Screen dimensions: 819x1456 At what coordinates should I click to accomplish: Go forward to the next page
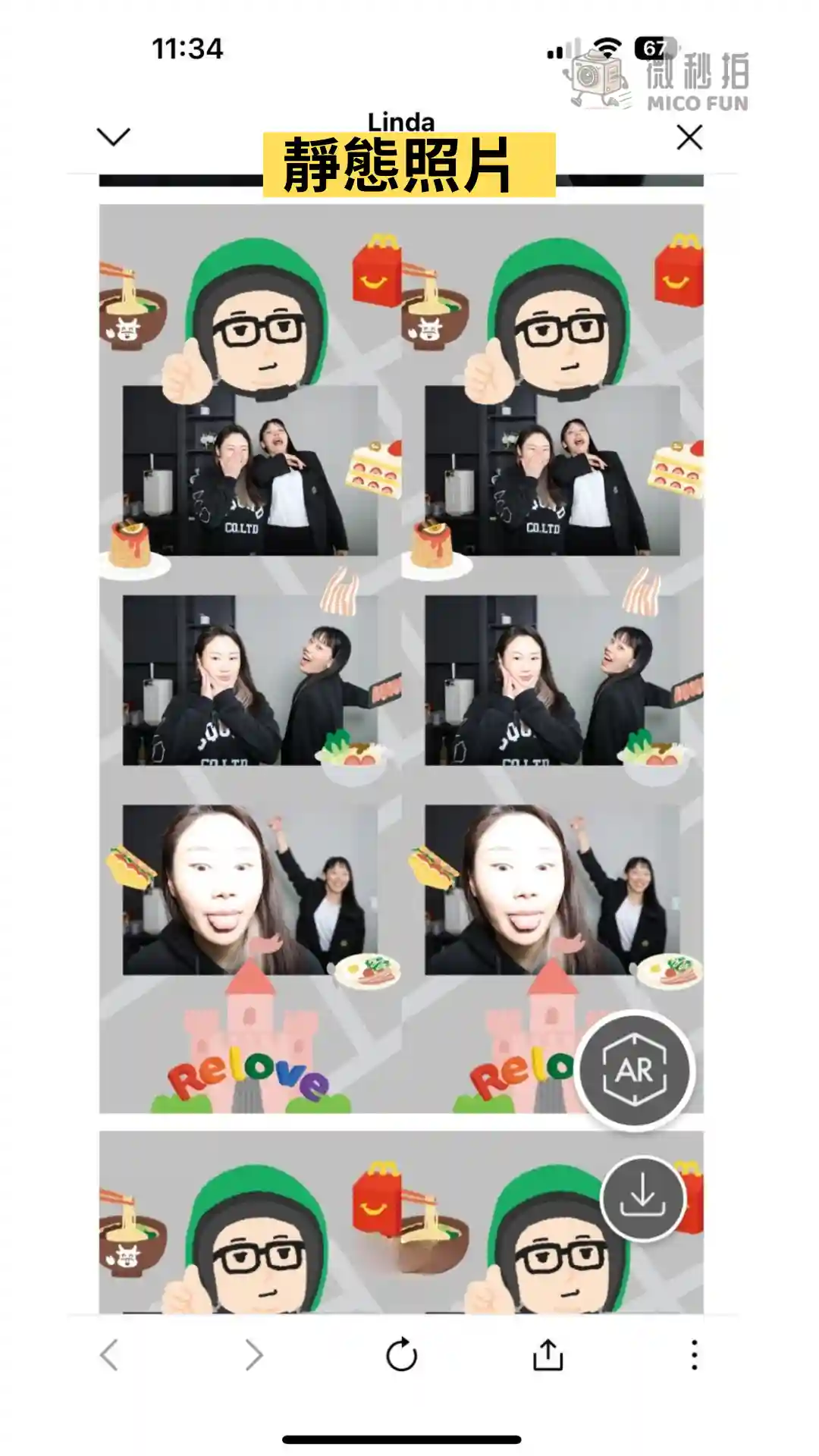point(254,1354)
